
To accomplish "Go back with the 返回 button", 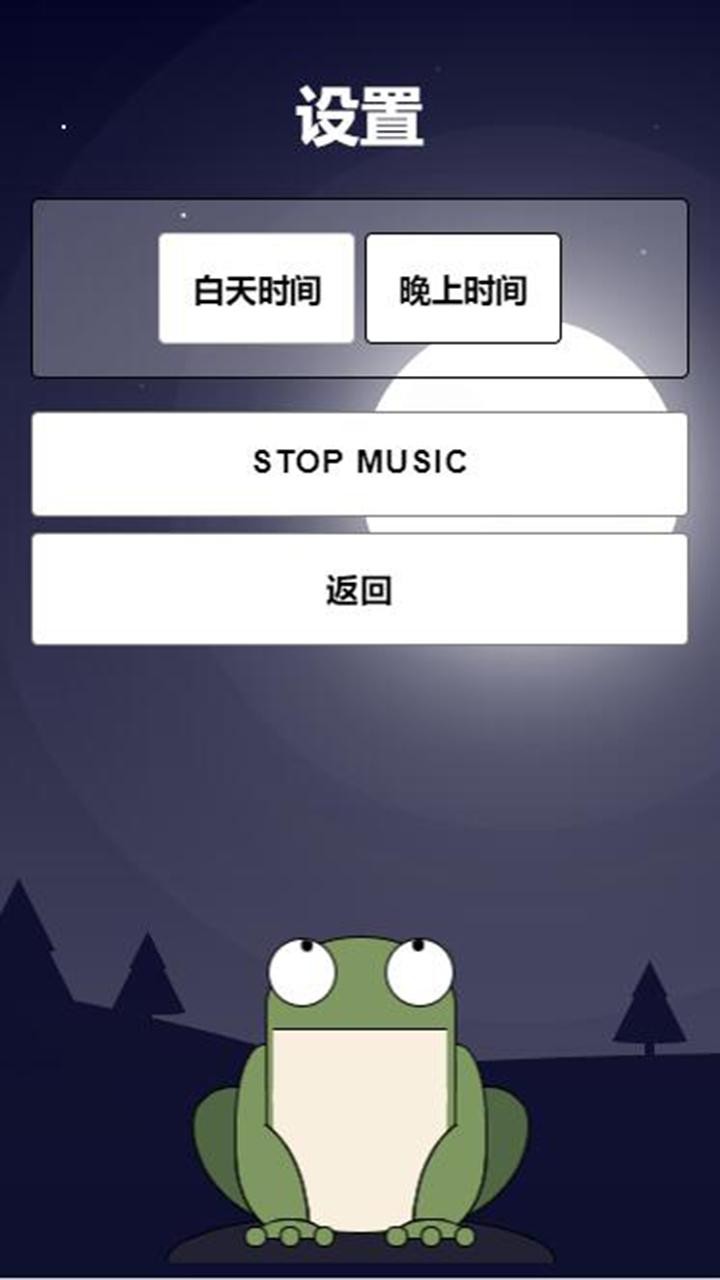I will tap(360, 589).
